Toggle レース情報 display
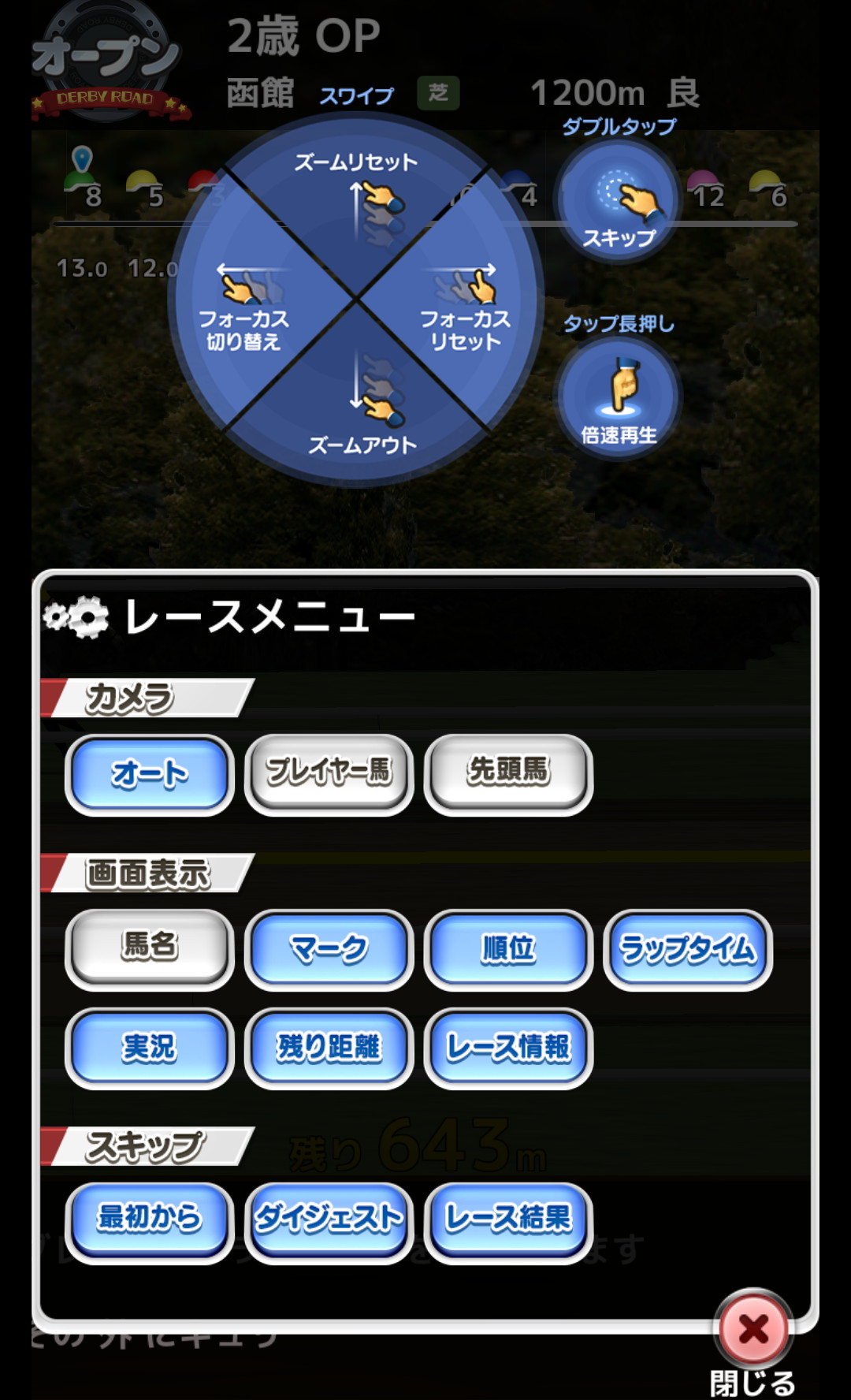 (x=508, y=1048)
